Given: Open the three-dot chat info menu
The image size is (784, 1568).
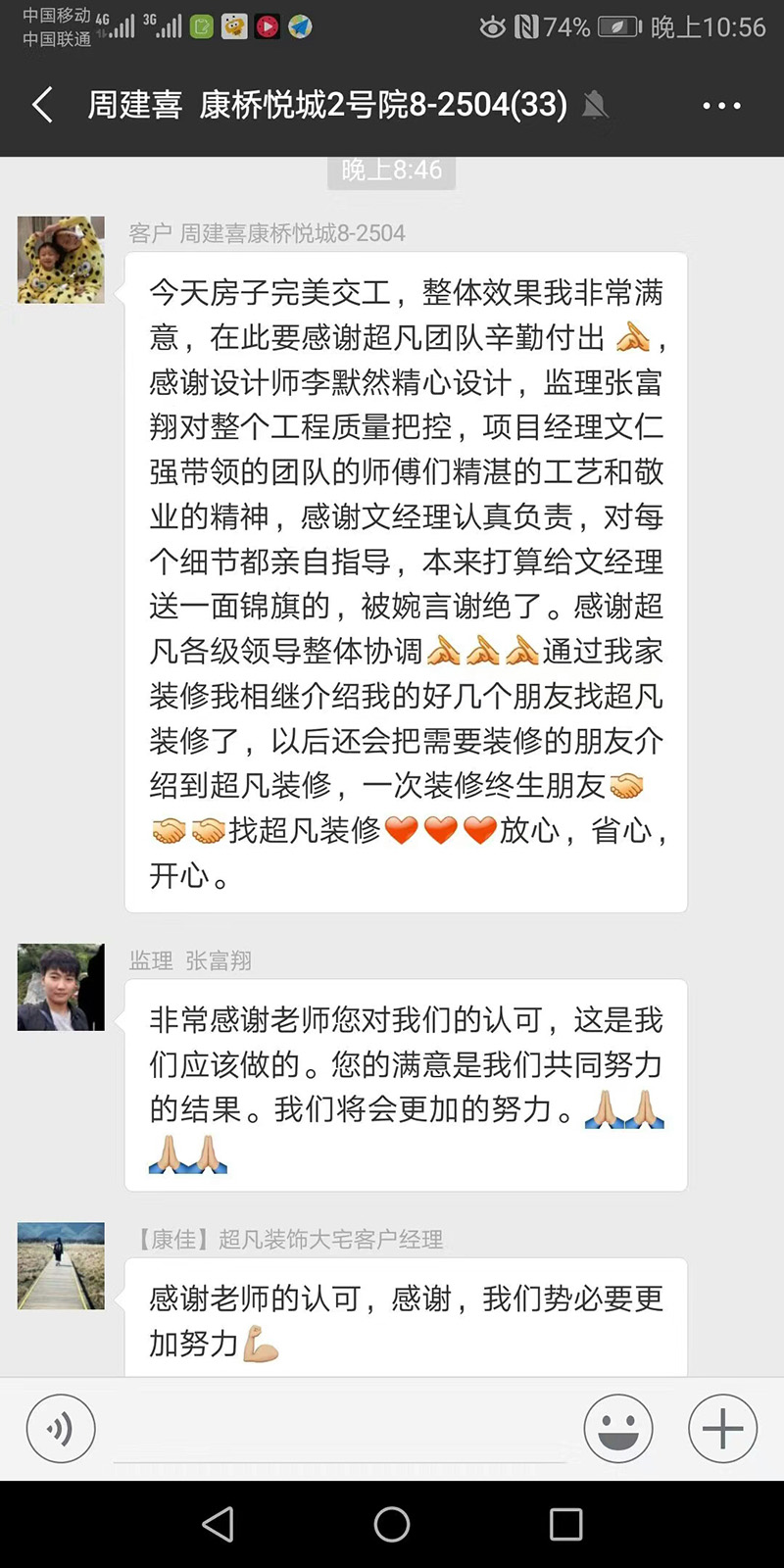Looking at the screenshot, I should click(x=721, y=105).
